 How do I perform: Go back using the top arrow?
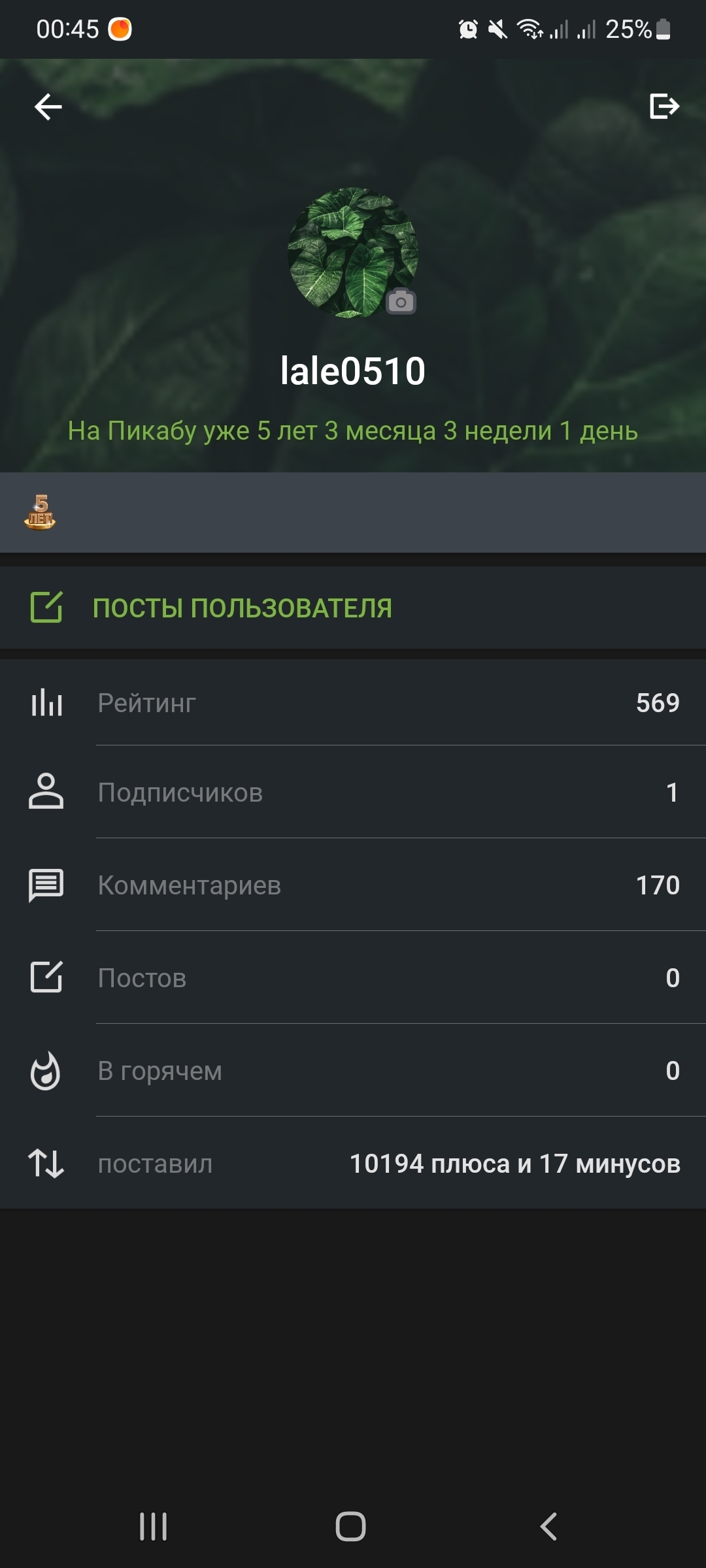[x=48, y=106]
